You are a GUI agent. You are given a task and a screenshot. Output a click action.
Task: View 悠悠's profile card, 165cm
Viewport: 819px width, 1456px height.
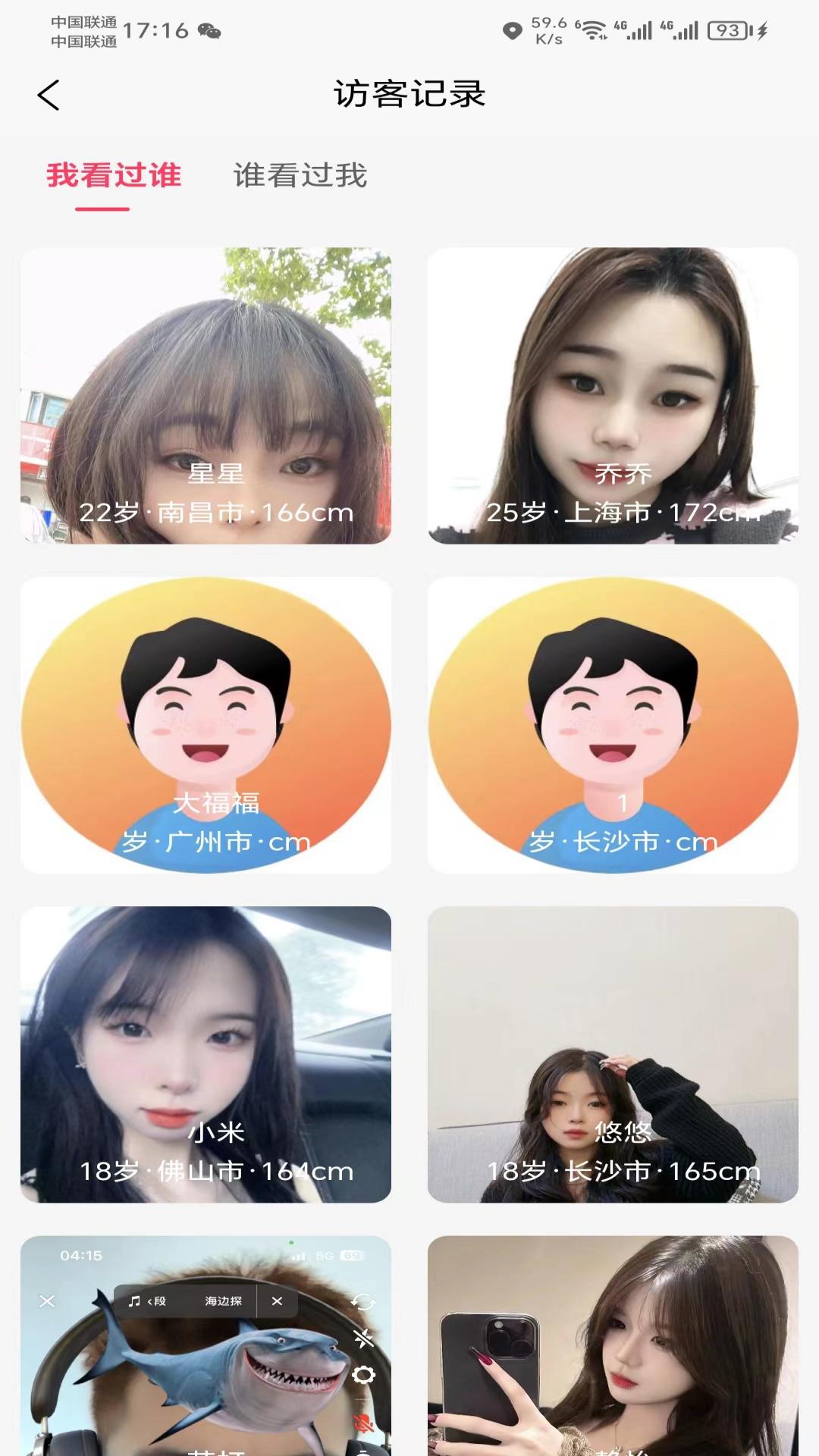(x=613, y=1054)
